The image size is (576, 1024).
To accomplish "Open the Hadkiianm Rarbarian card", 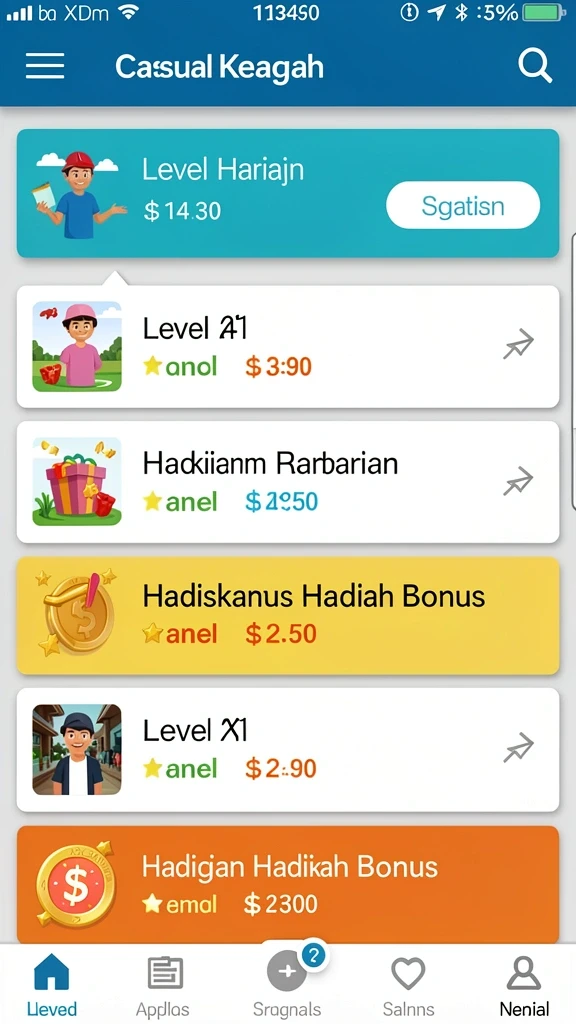I will point(288,482).
